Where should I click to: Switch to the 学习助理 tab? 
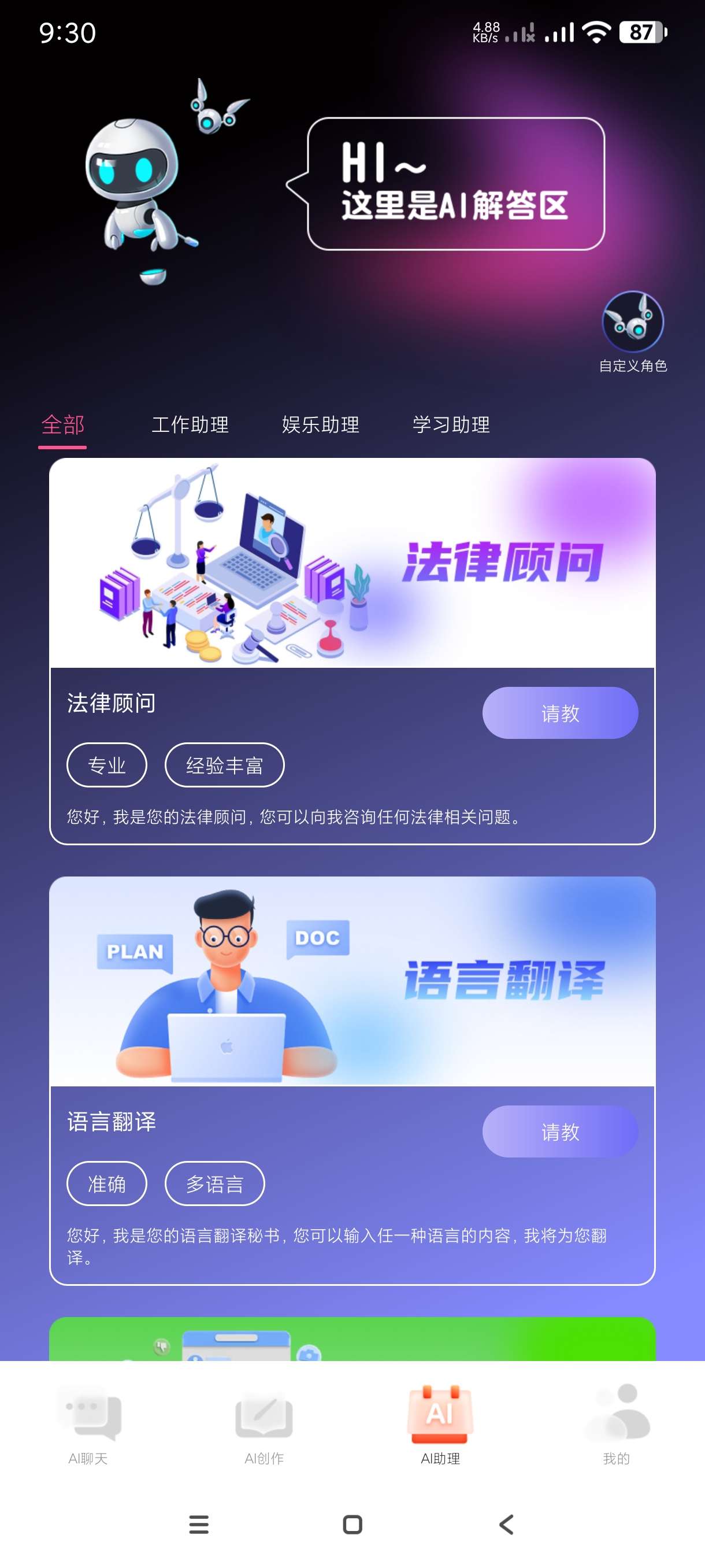pyautogui.click(x=451, y=425)
